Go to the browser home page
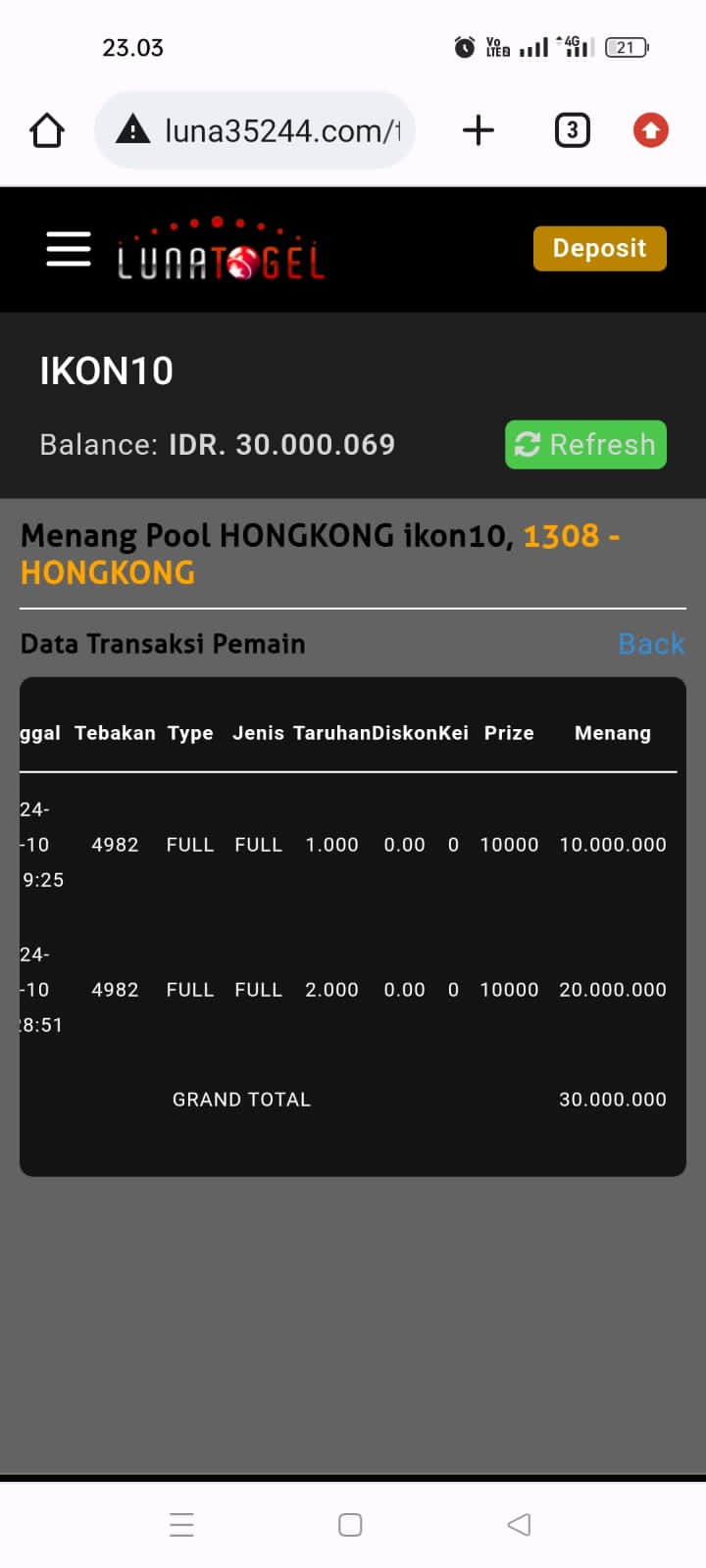Screen dimensions: 706x1568 point(47,130)
